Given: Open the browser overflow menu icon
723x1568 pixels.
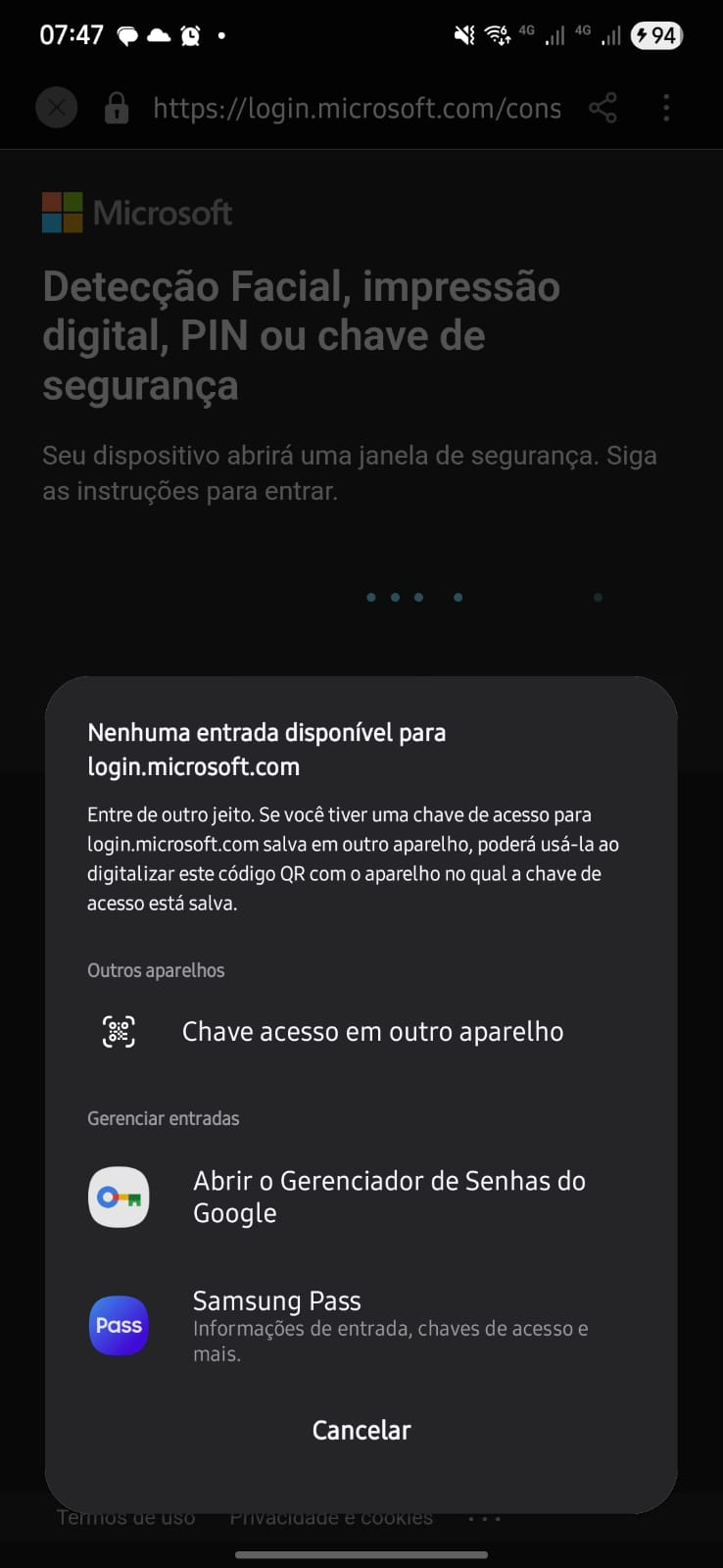Looking at the screenshot, I should [x=667, y=108].
